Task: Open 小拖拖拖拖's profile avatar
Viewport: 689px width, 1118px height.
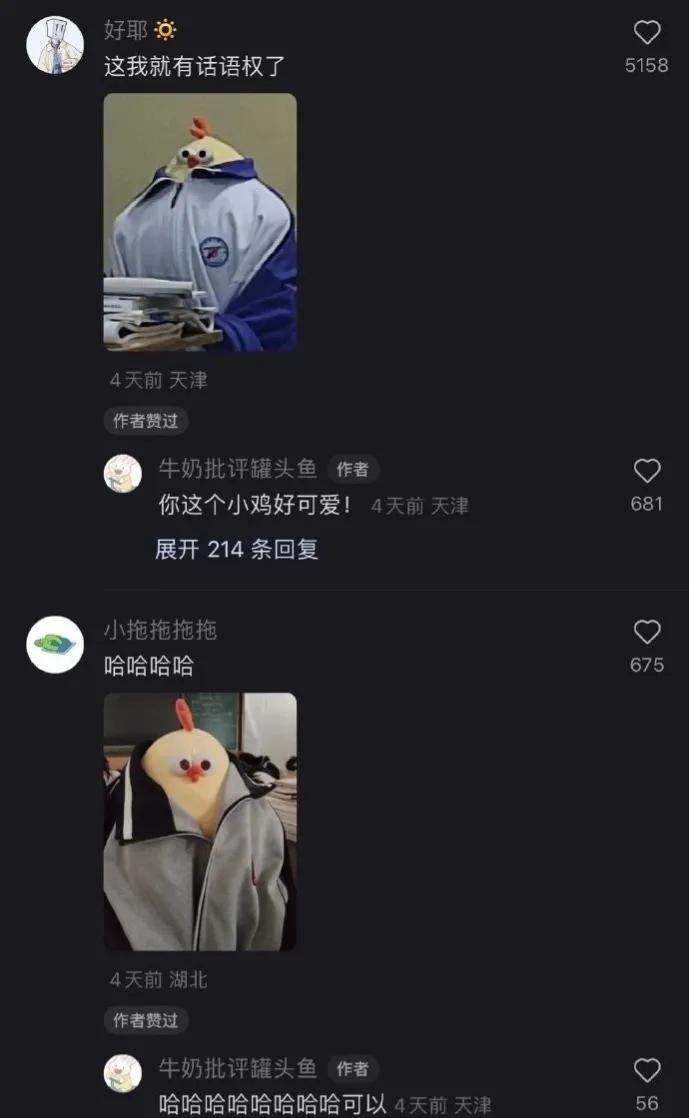Action: (x=55, y=645)
